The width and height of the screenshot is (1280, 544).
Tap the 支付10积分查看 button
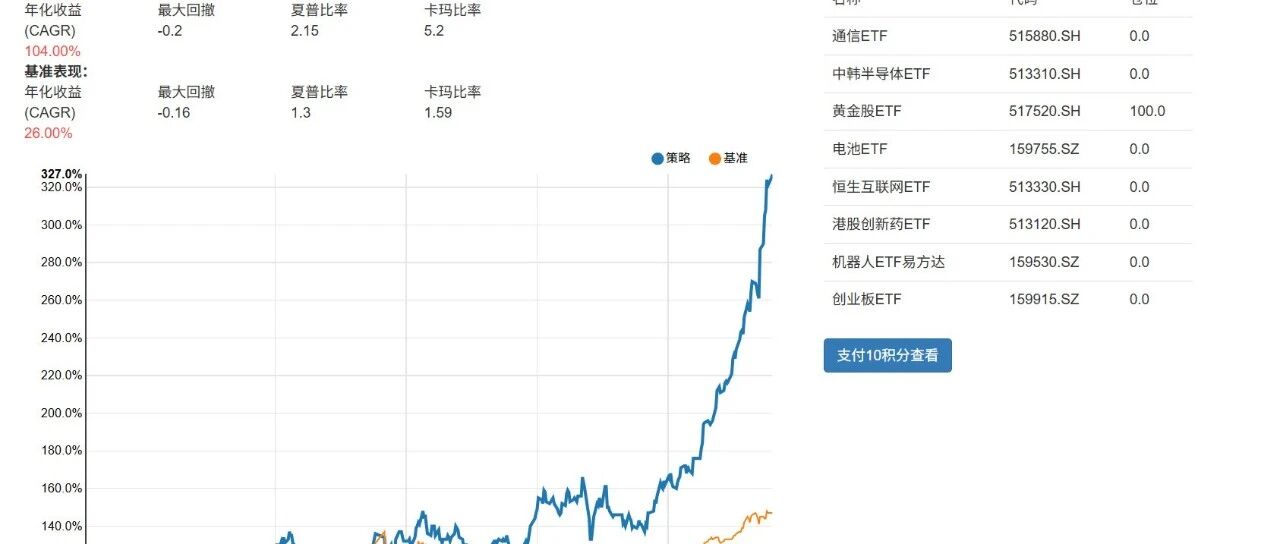(887, 355)
